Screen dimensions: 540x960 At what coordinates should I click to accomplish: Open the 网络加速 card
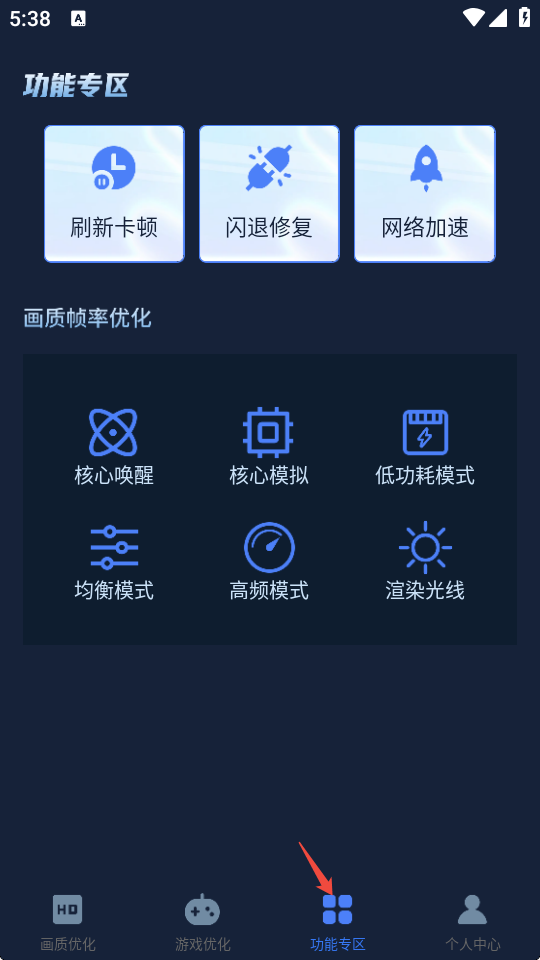(x=424, y=193)
